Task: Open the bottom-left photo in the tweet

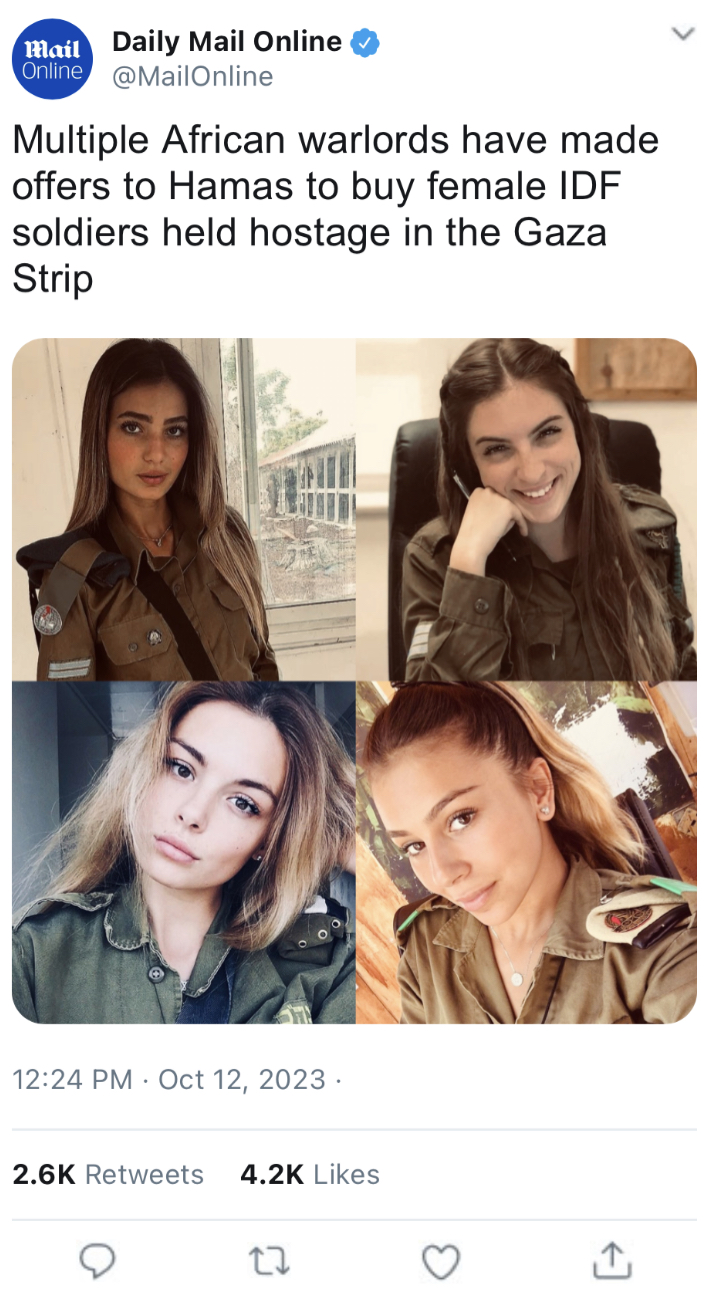Action: pos(183,853)
